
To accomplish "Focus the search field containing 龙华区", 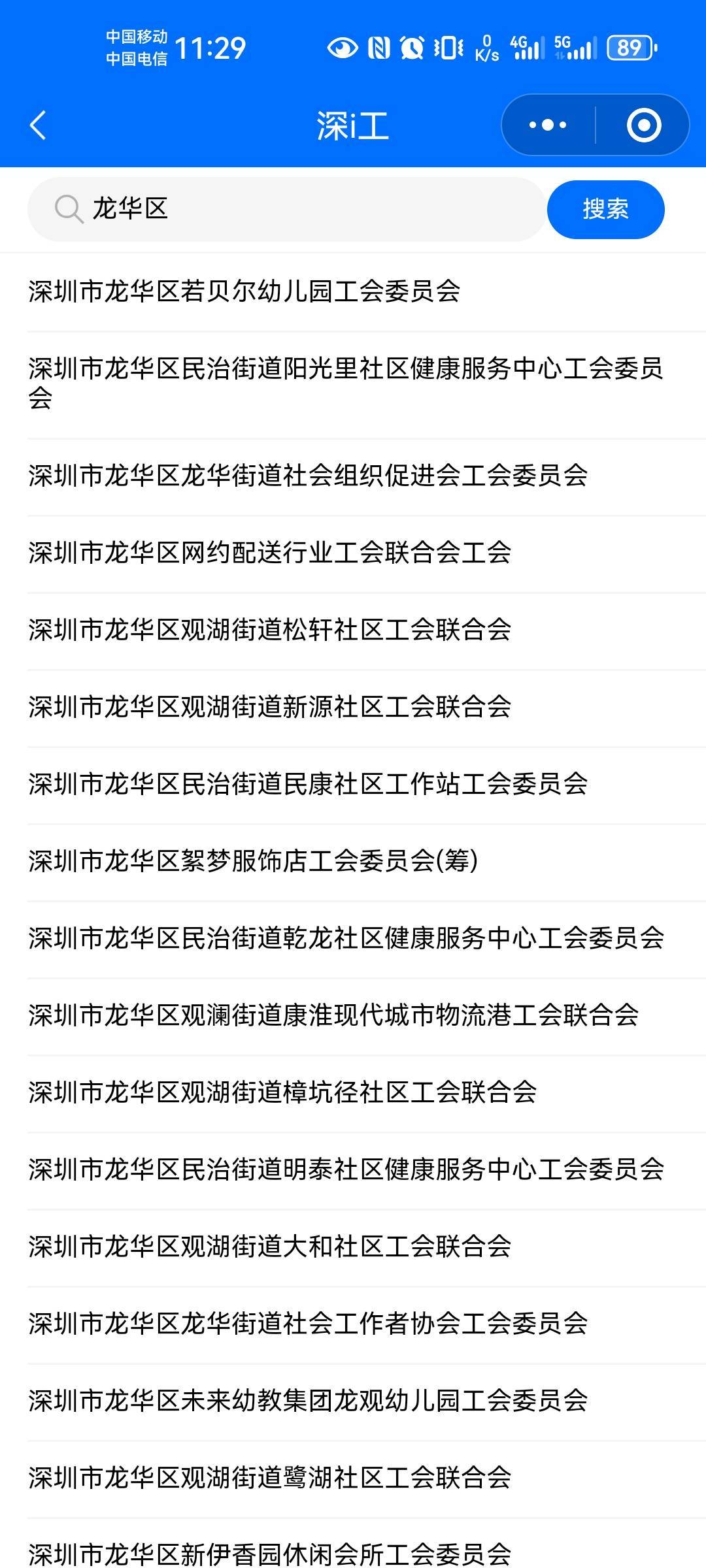I will point(287,209).
